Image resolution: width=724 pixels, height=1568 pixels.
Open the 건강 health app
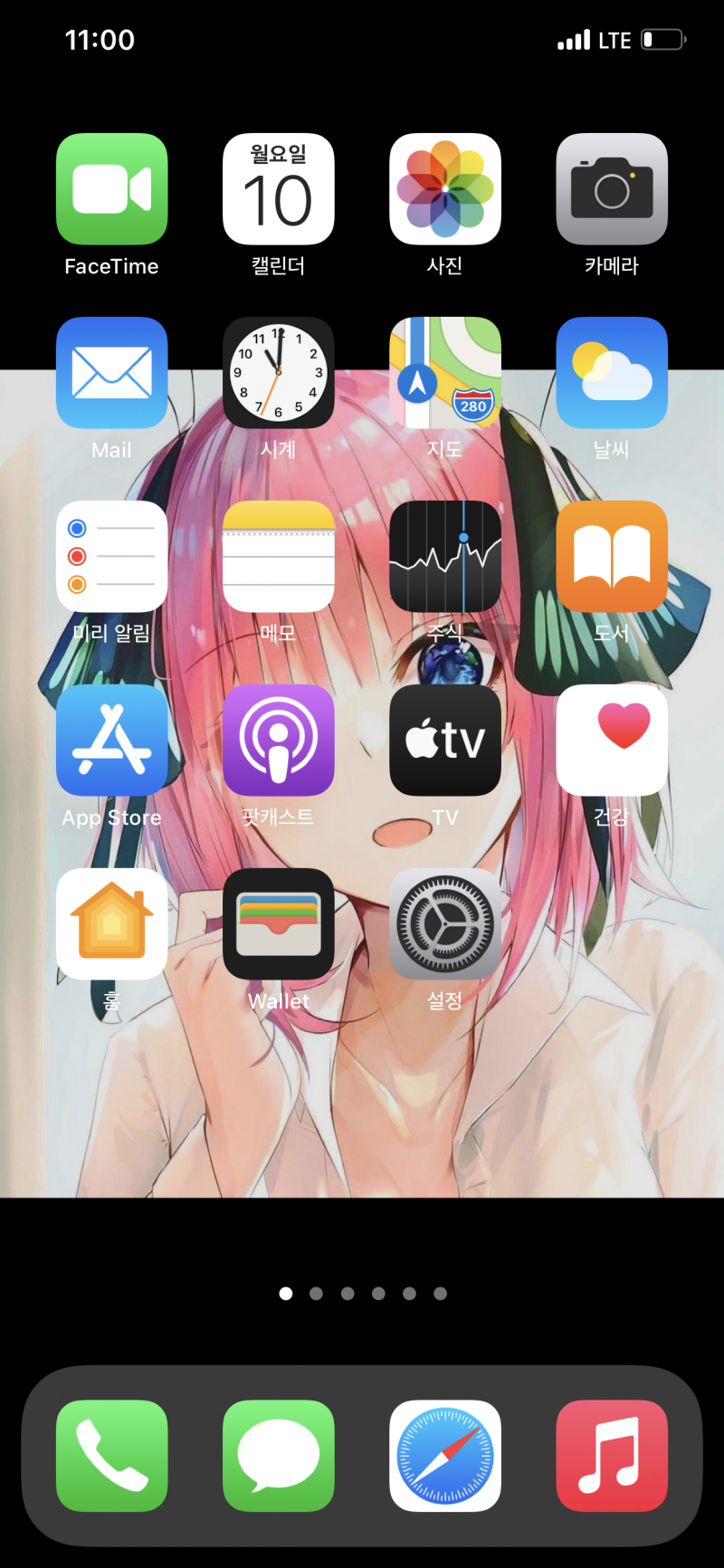(612, 741)
